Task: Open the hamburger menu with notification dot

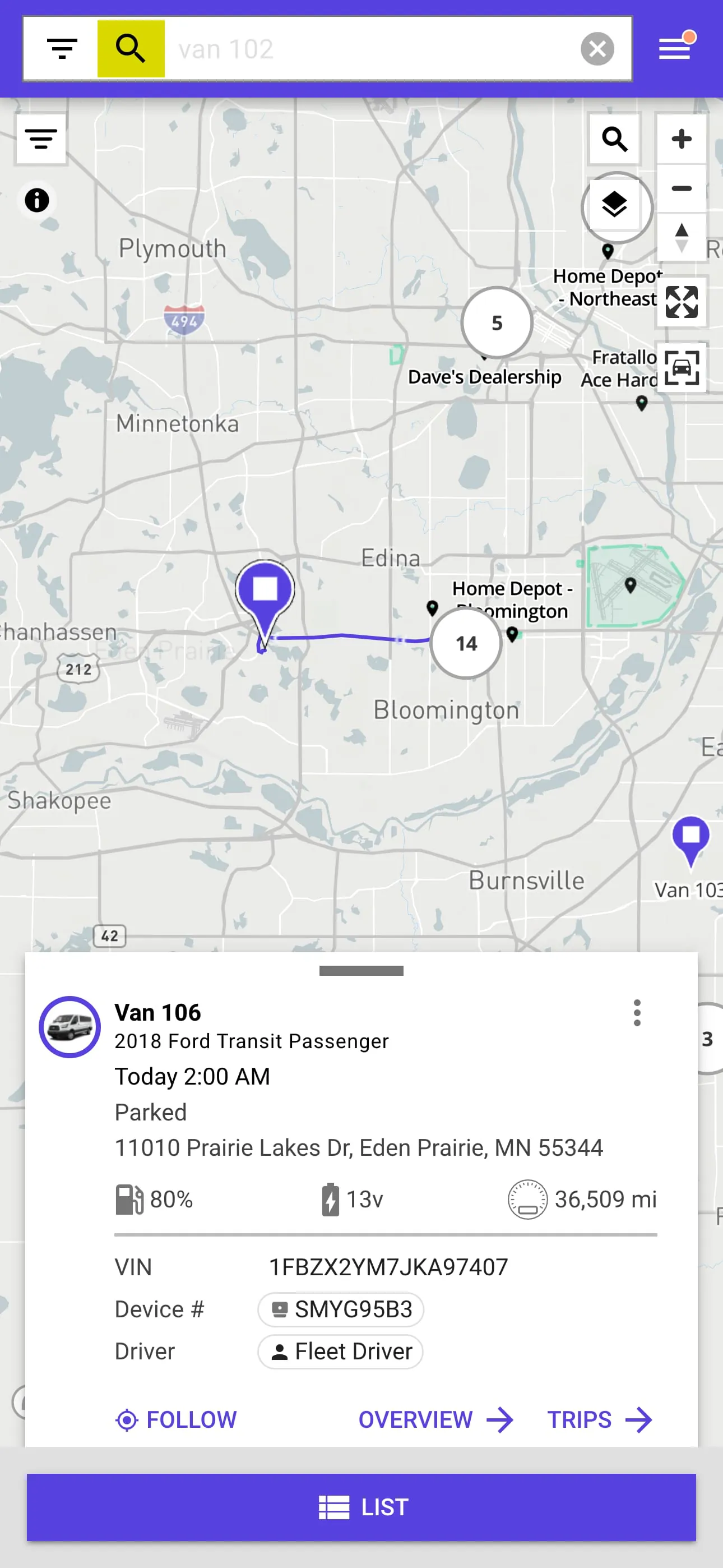Action: 674,48
